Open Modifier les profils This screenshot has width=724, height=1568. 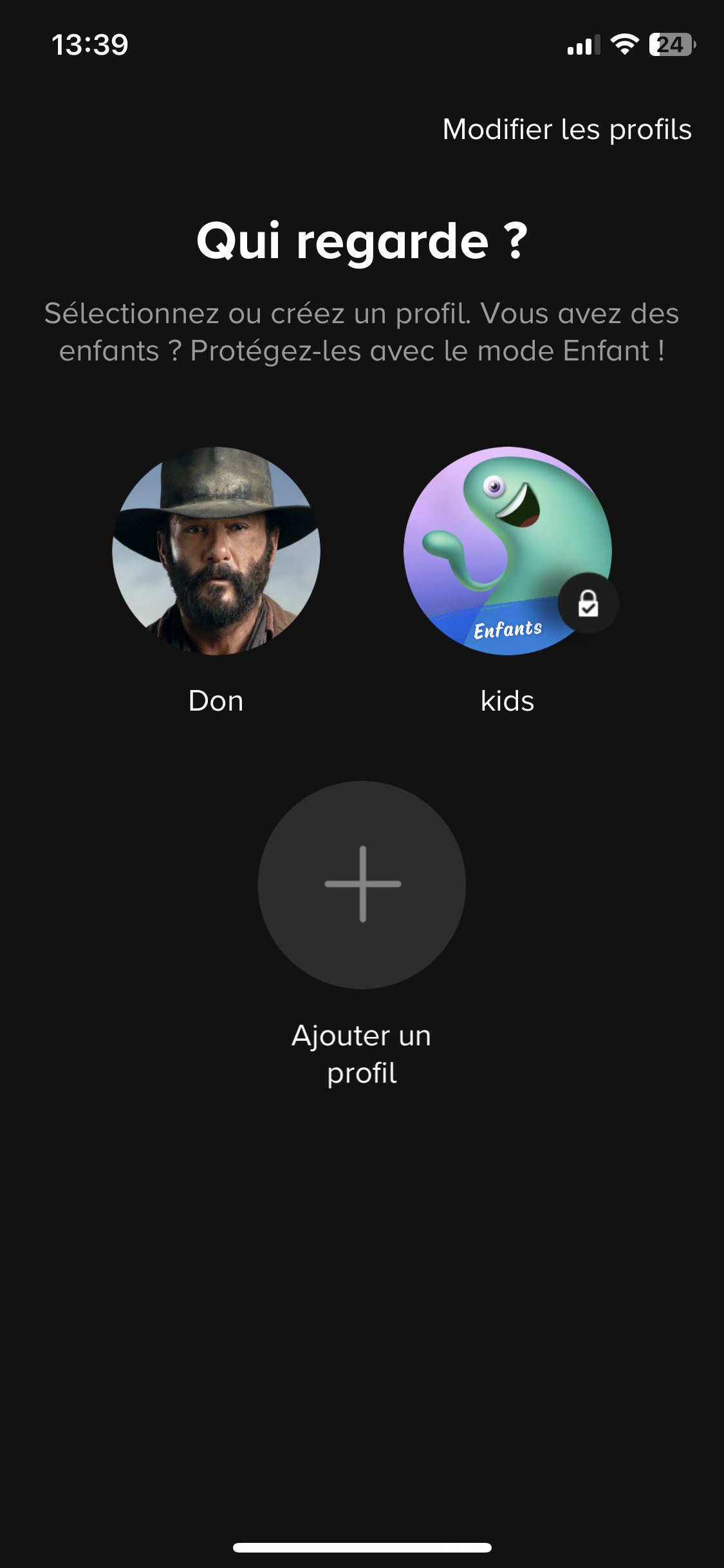(x=566, y=129)
